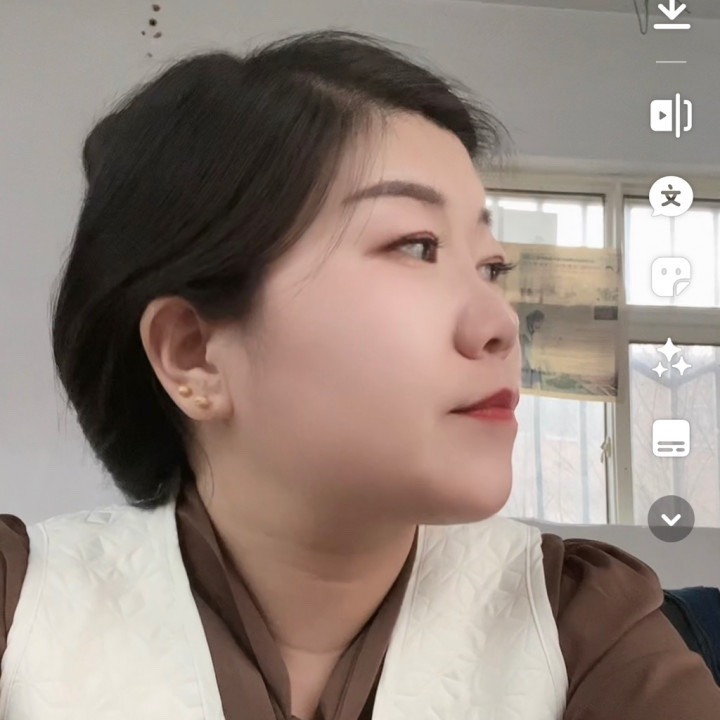The height and width of the screenshot is (720, 720).
Task: Open the sparkle effects icon
Action: [671, 358]
